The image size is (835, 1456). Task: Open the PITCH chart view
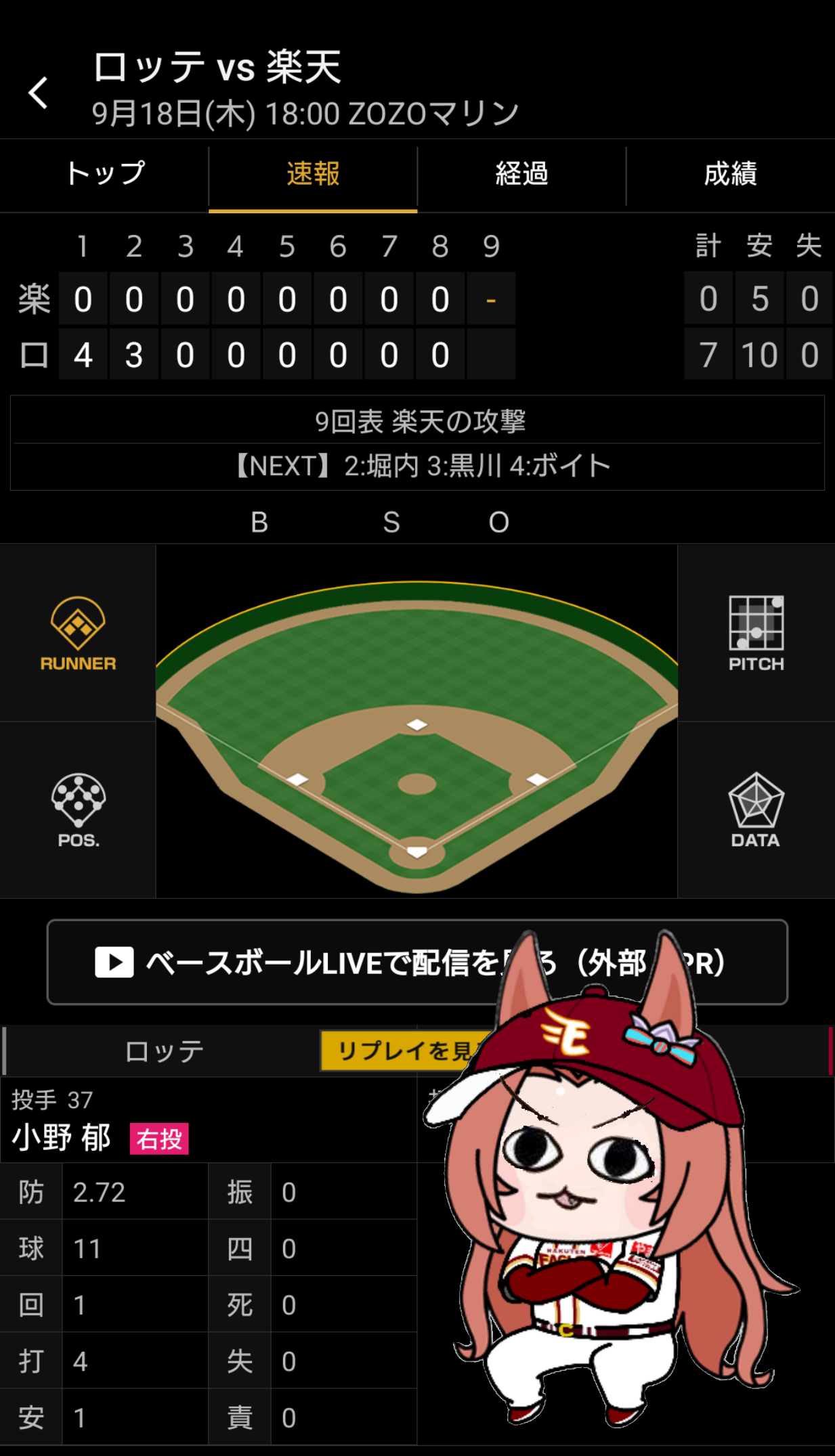pyautogui.click(x=756, y=634)
